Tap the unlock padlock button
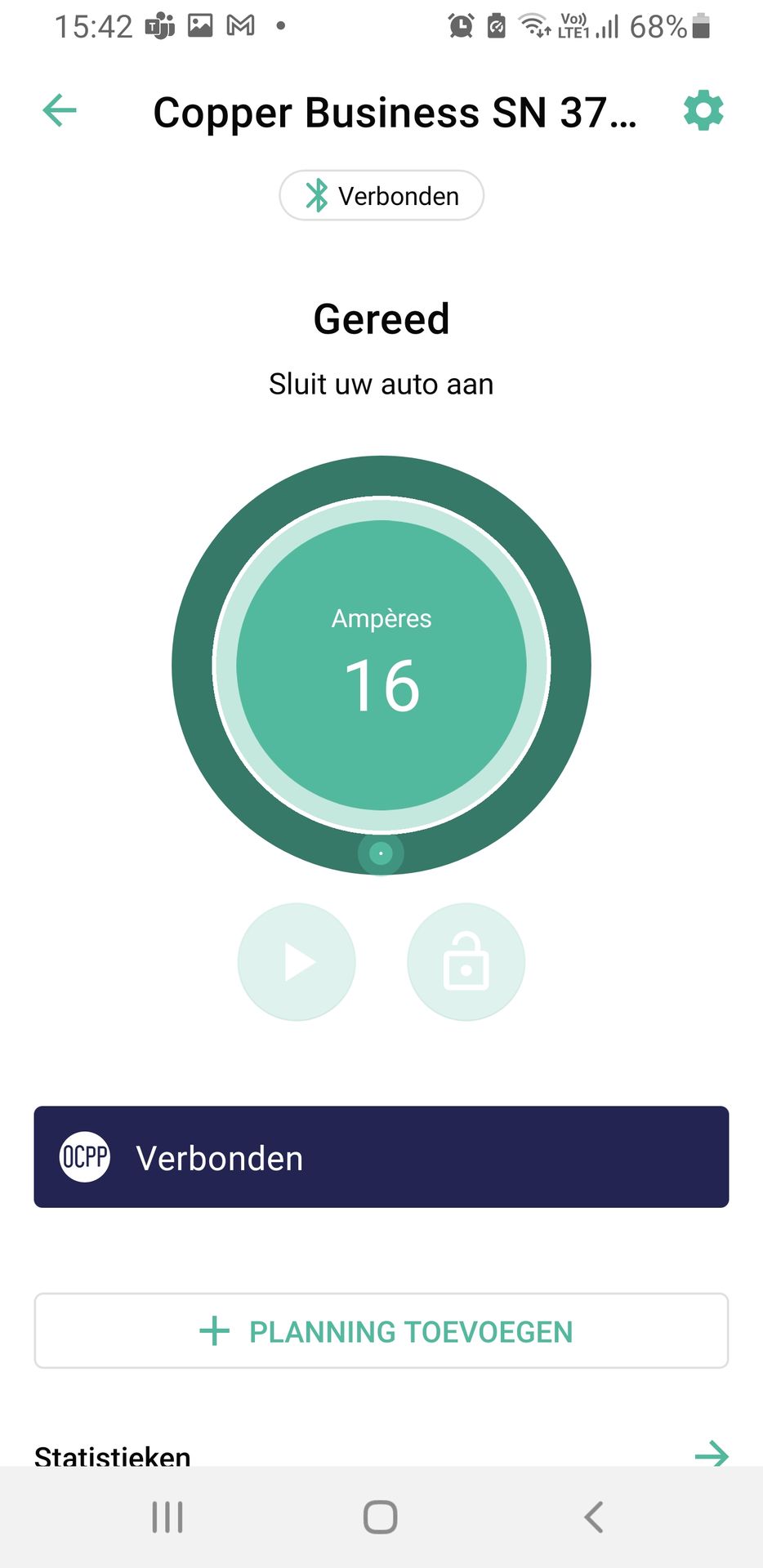Viewport: 763px width, 1568px height. tap(466, 962)
